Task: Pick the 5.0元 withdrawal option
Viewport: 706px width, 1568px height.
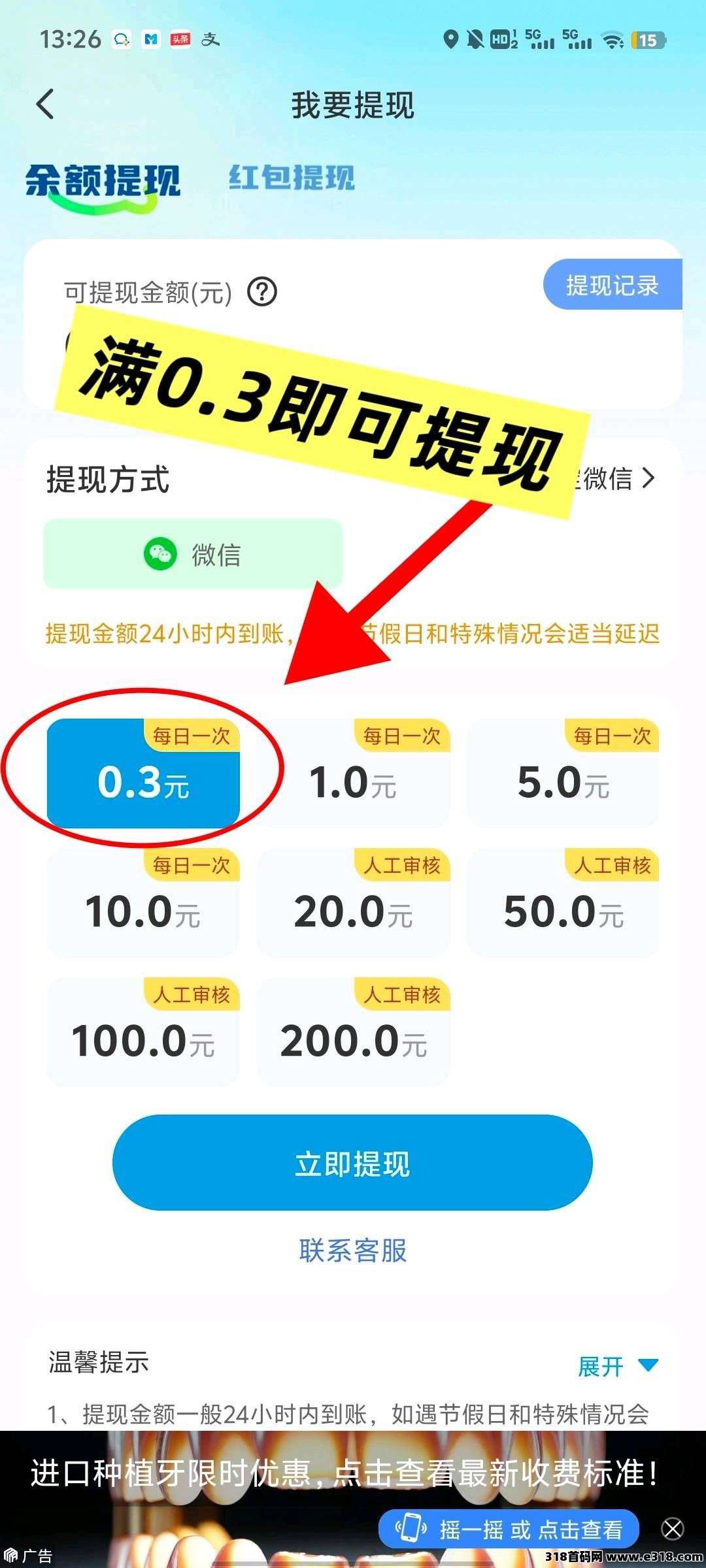Action: tap(563, 774)
